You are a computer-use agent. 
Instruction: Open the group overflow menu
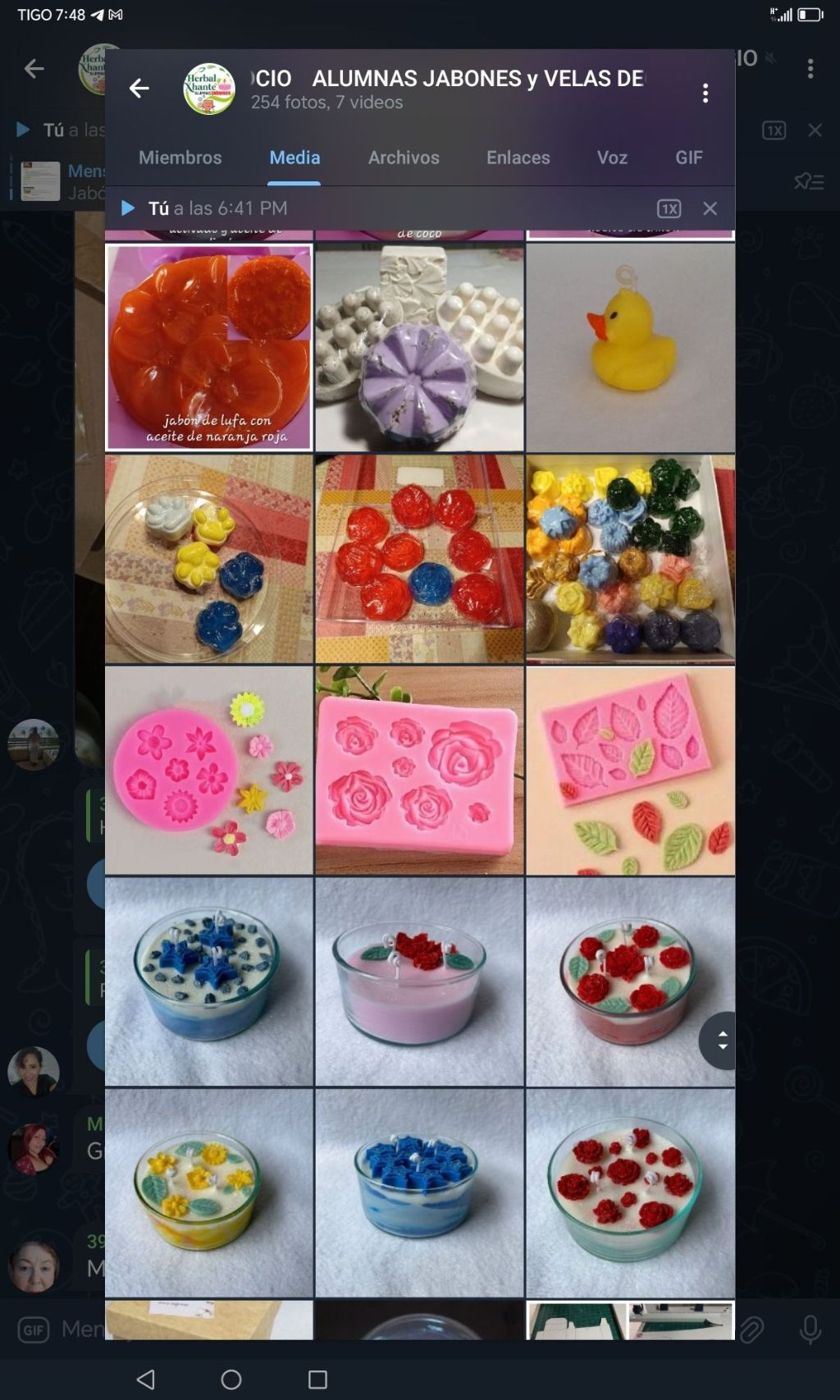coord(705,93)
